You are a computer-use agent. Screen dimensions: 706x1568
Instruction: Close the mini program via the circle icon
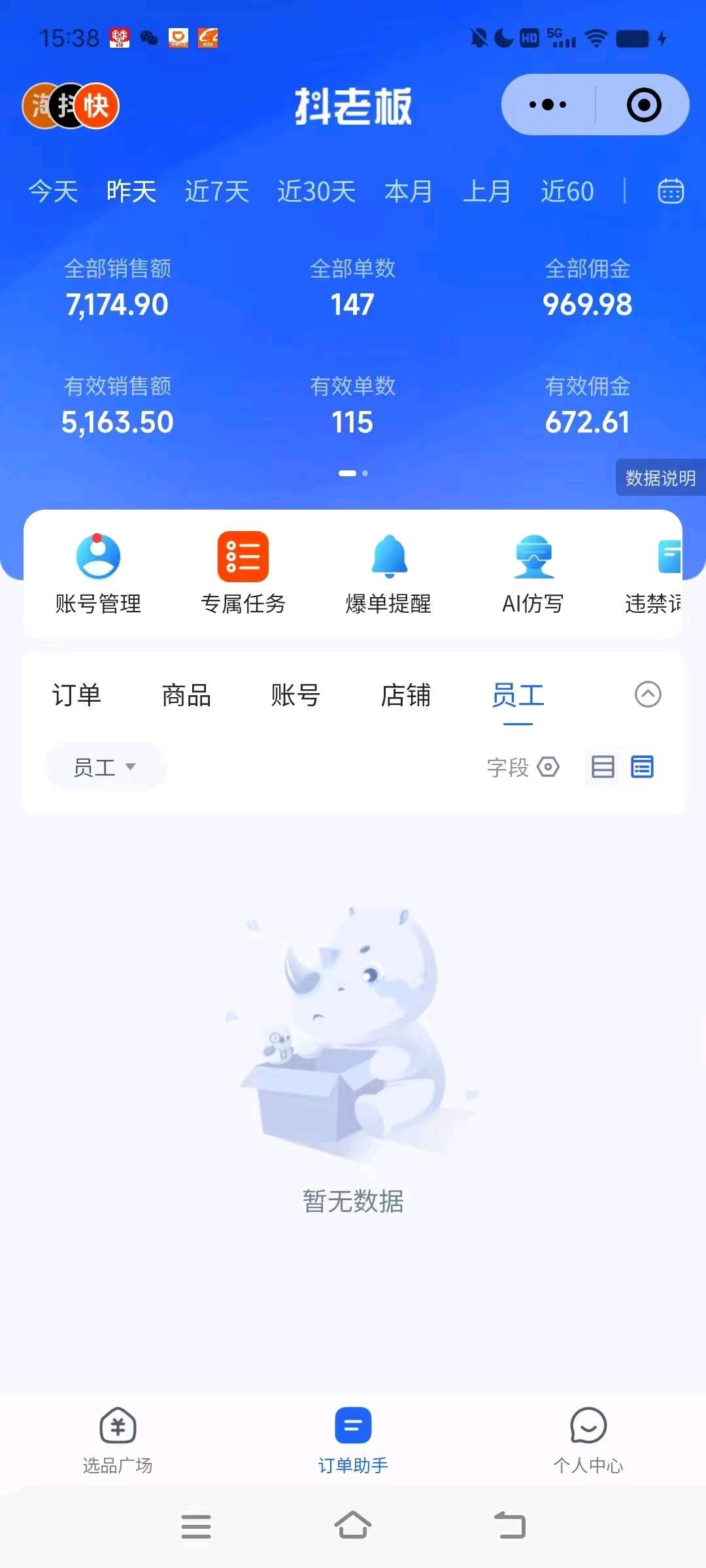644,105
